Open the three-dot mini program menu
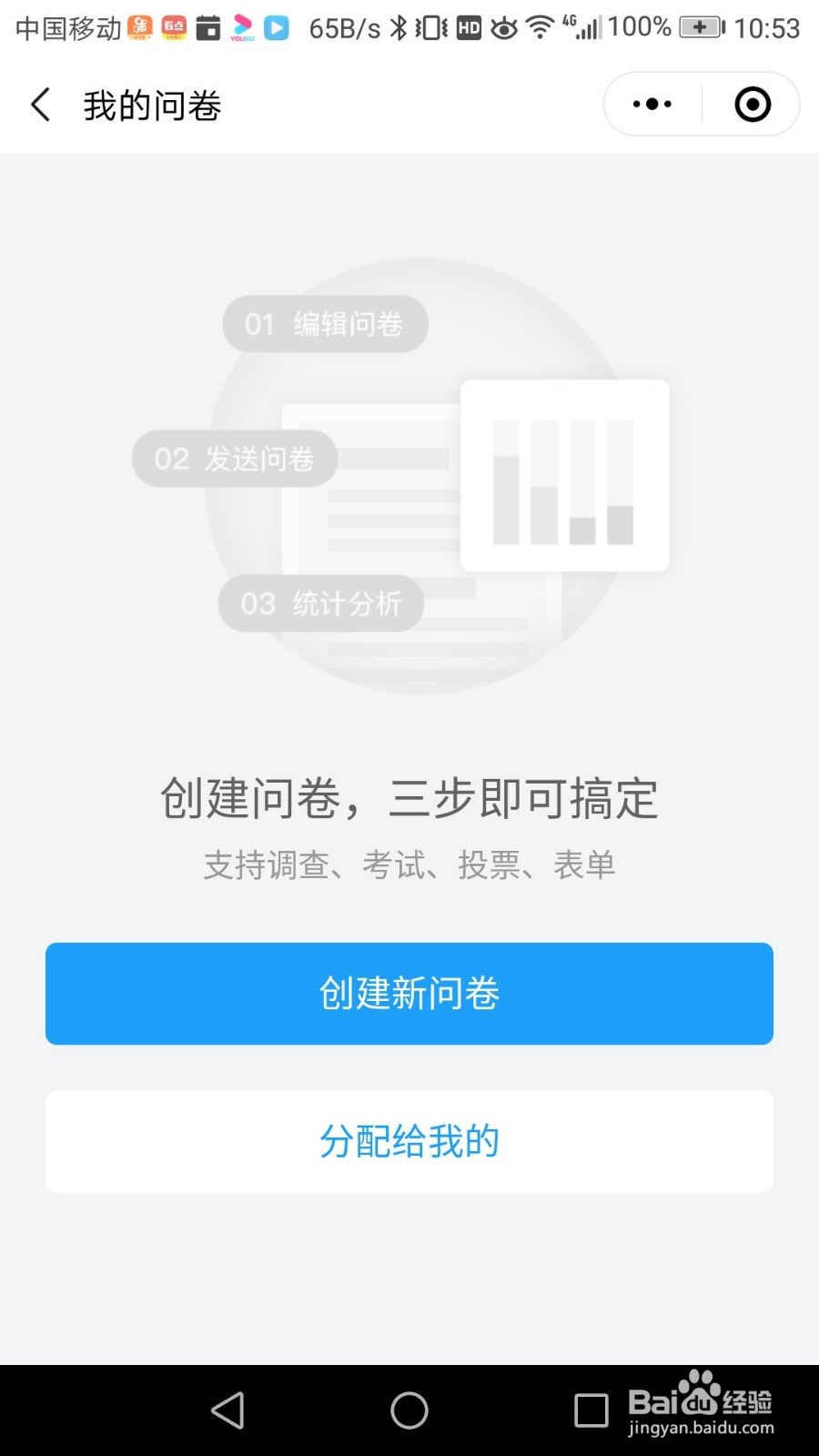The image size is (819, 1456). [x=648, y=104]
